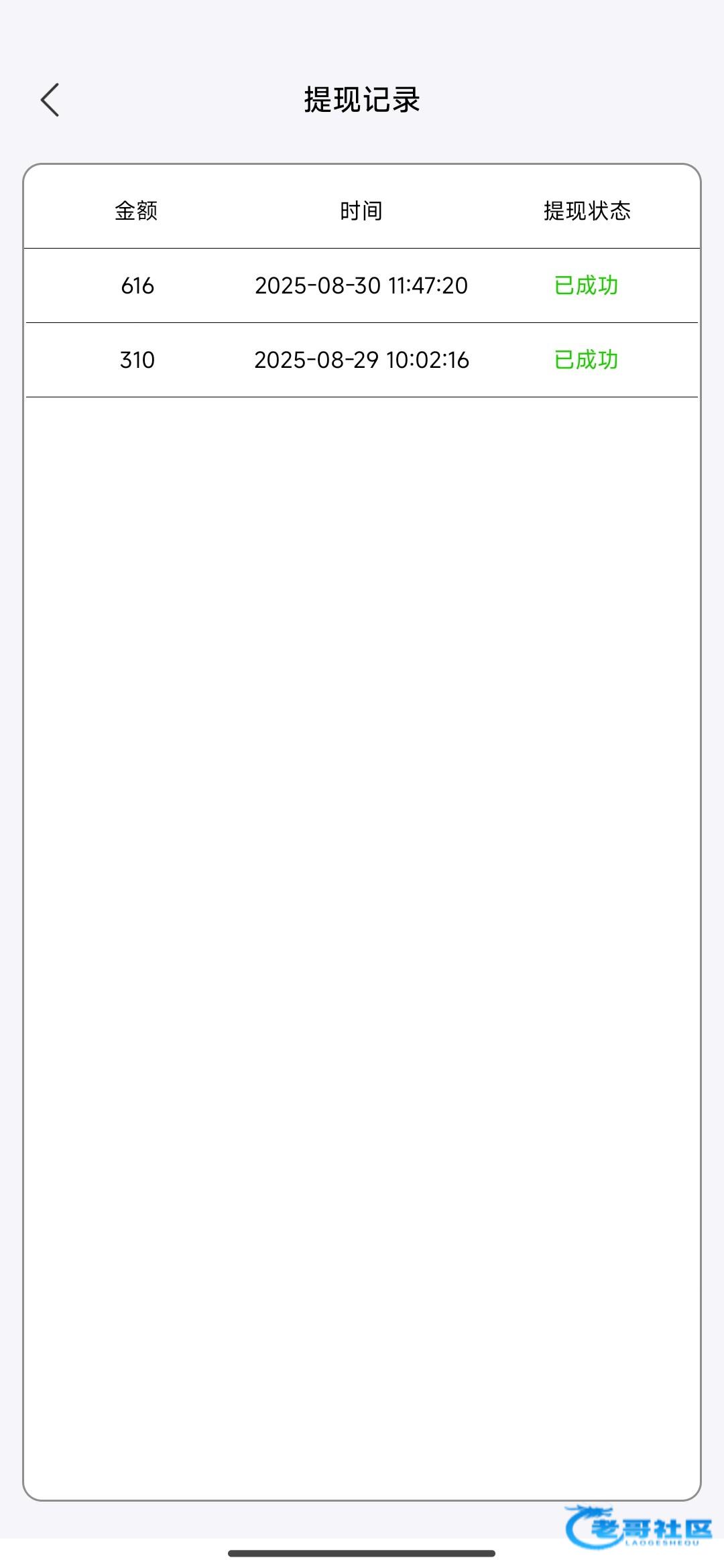
Task: Go back from the 提现记录 page
Action: [x=50, y=100]
